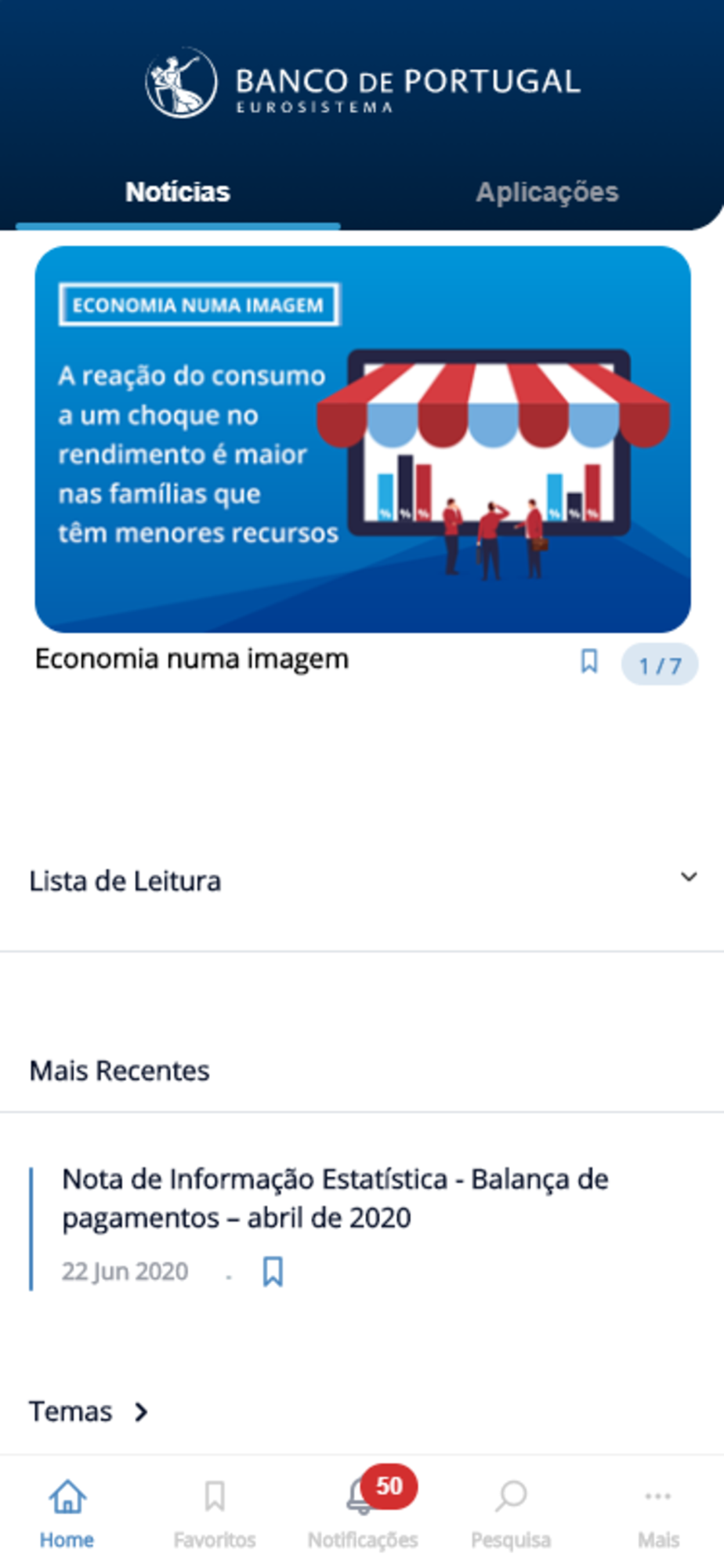Bookmark the Nota de Informação Estatística article
The width and height of the screenshot is (724, 1568).
(273, 1272)
